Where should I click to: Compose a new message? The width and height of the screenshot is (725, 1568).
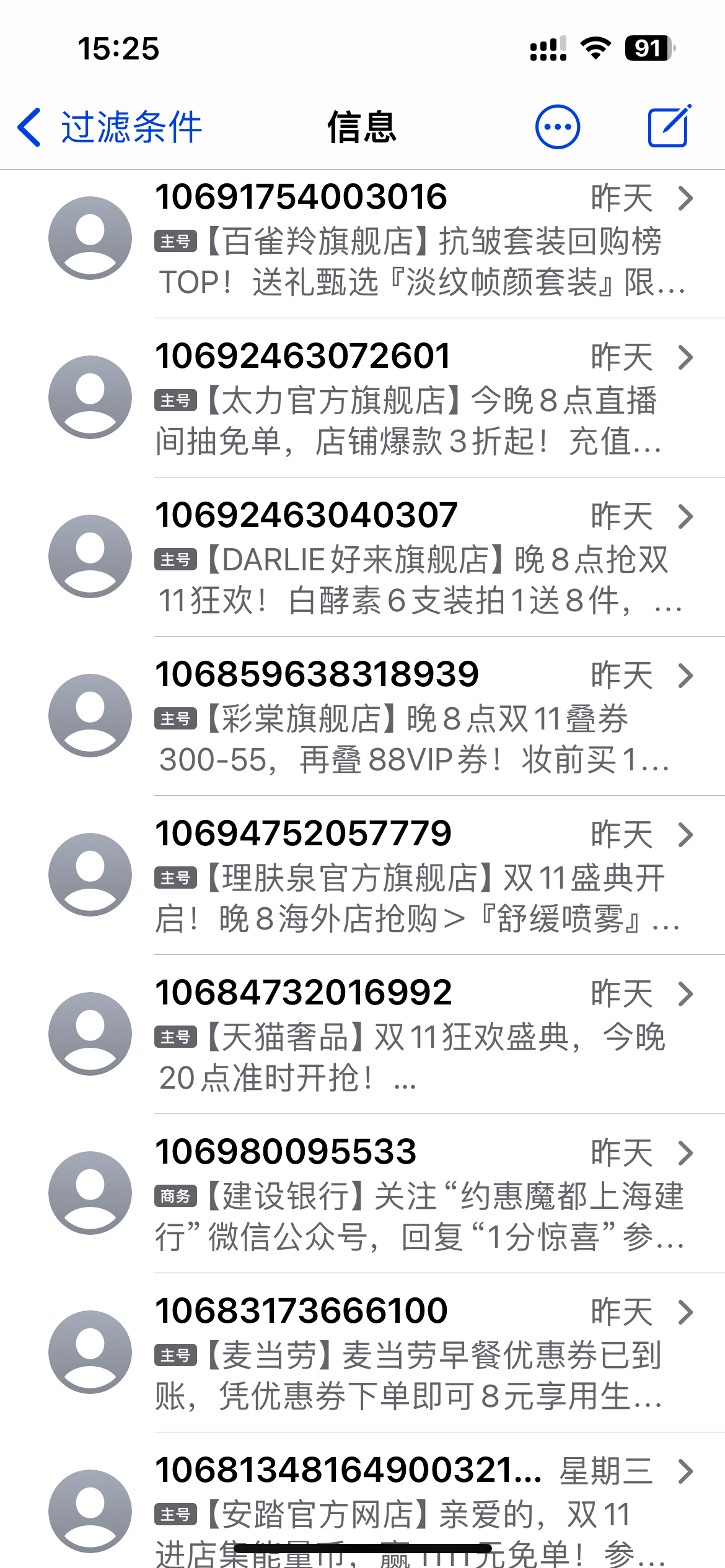[669, 126]
